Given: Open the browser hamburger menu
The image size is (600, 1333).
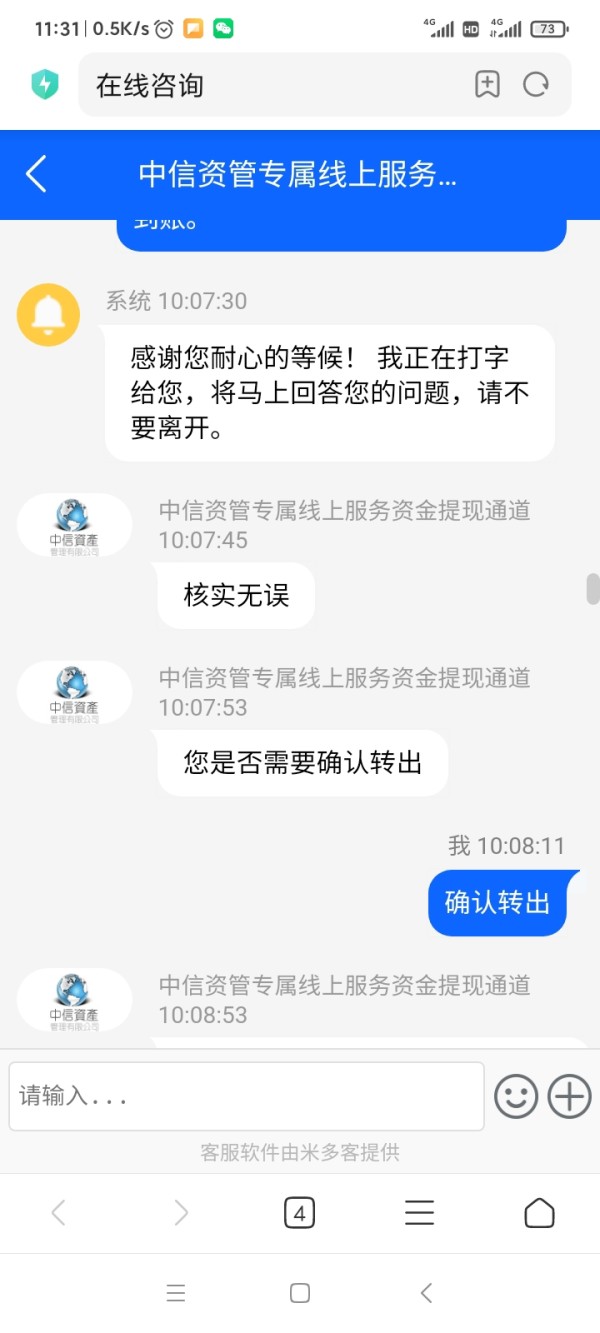Looking at the screenshot, I should point(419,1213).
